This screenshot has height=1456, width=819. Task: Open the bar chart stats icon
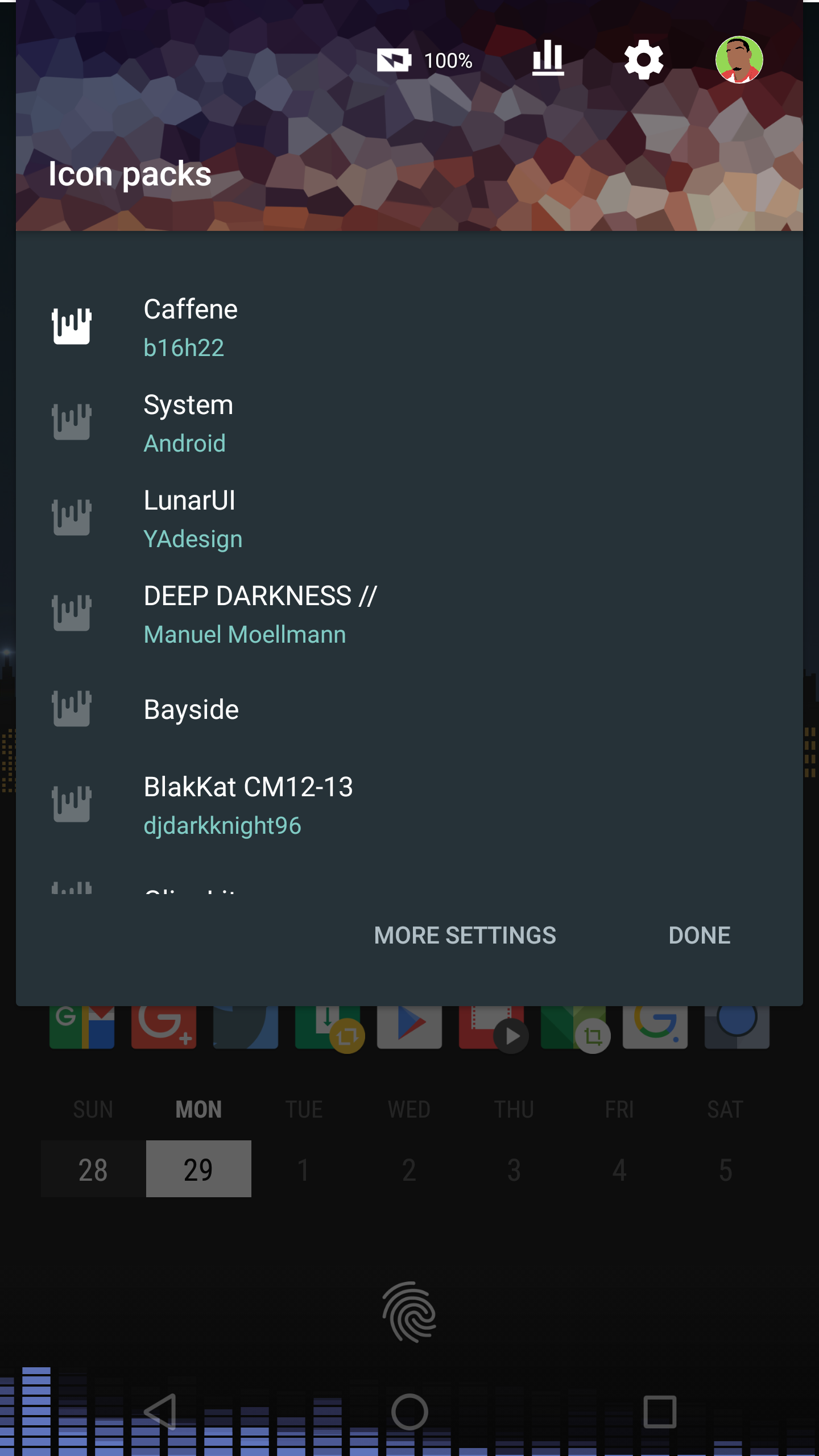548,59
